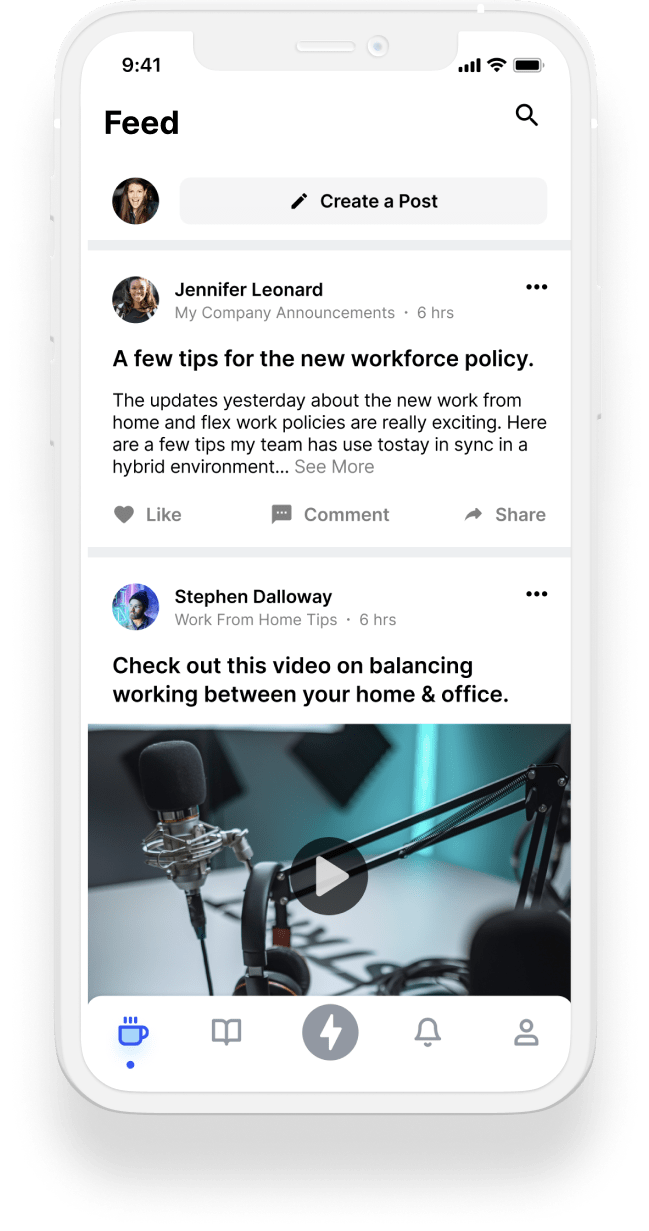Open search from the Feed header
This screenshot has width=649, height=1231.
pyautogui.click(x=527, y=115)
